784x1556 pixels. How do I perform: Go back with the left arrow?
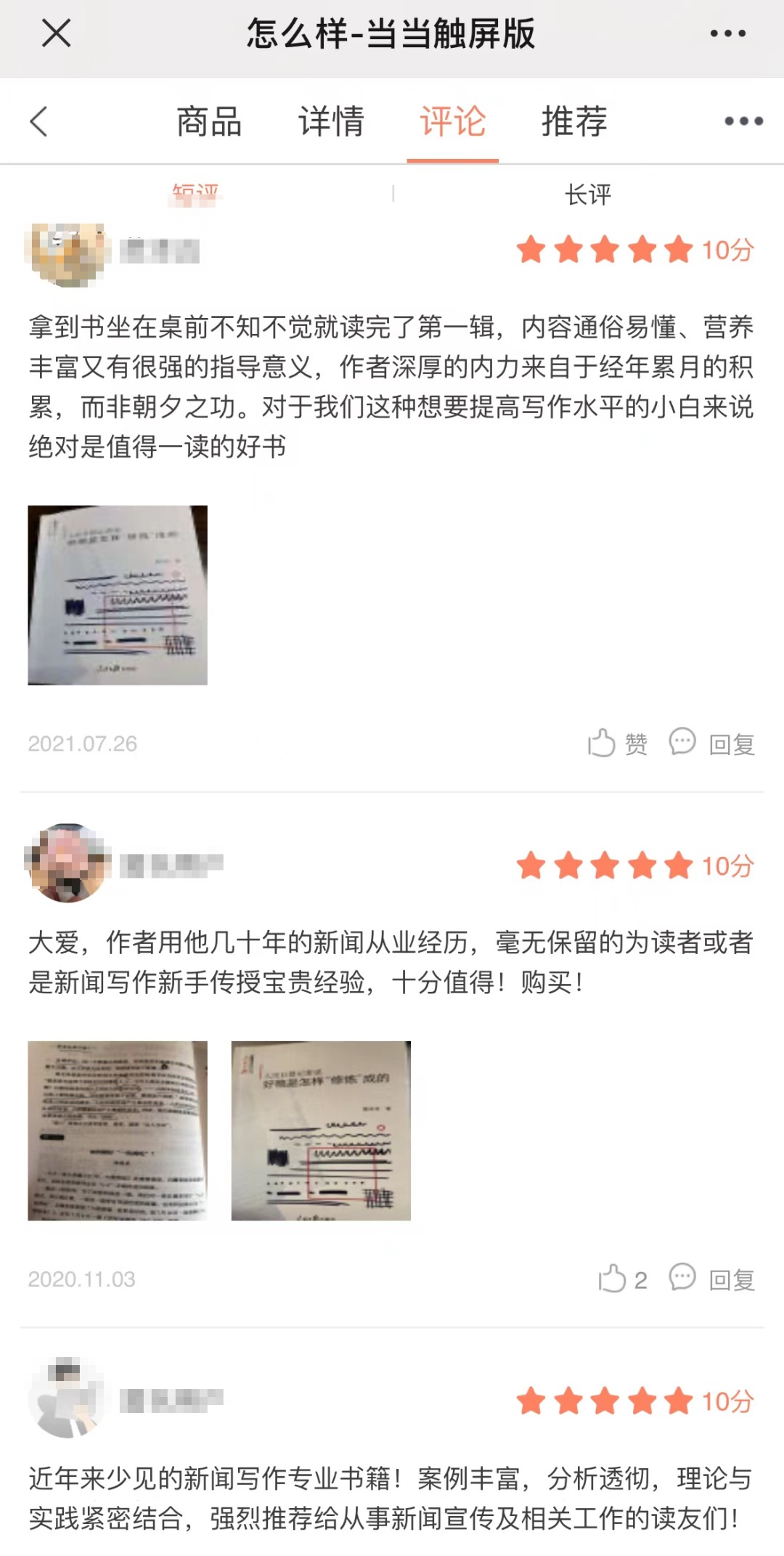coord(39,121)
